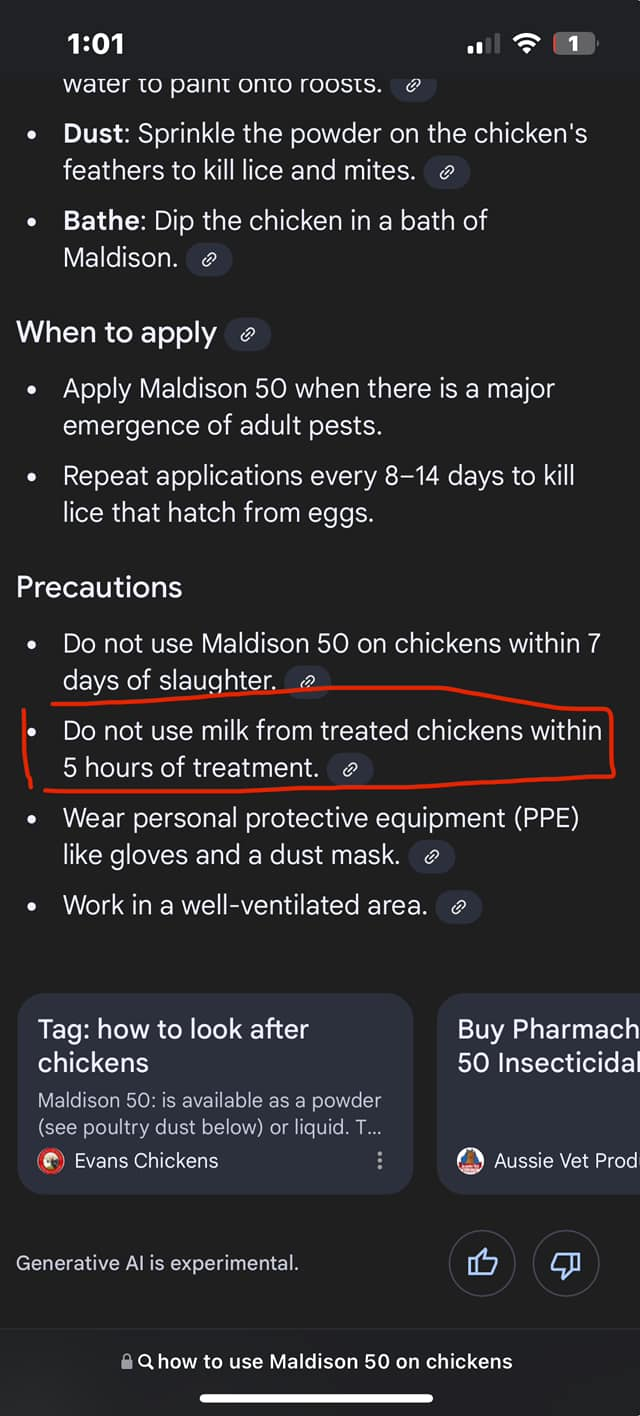Open the Evans Chickens source card

[x=215, y=1094]
